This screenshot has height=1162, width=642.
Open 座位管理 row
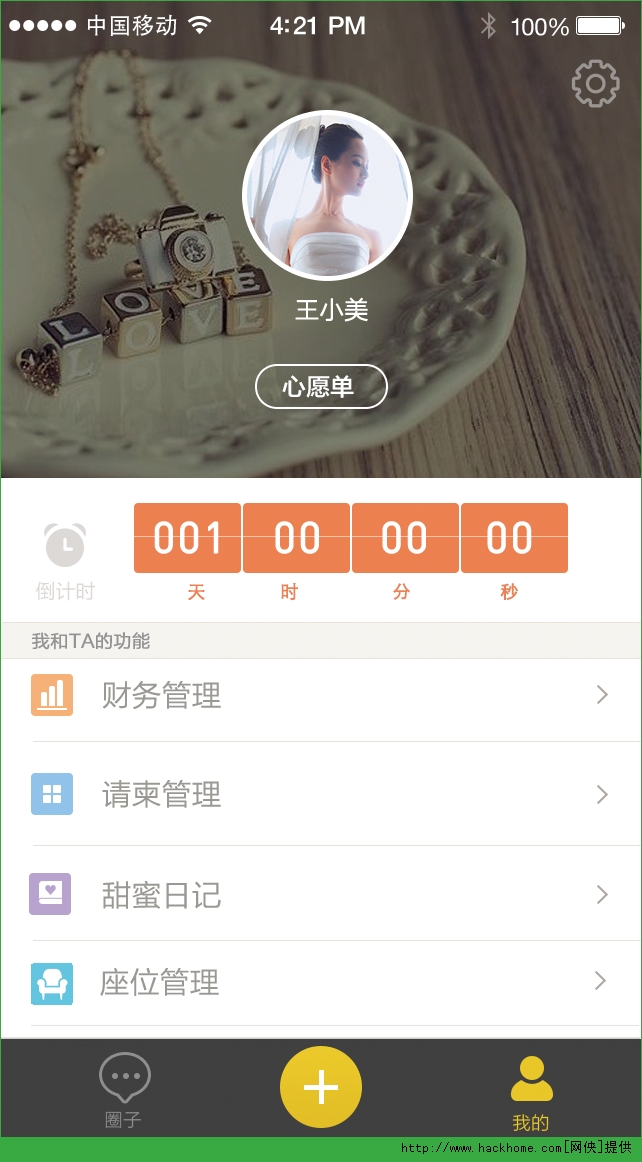[321, 983]
